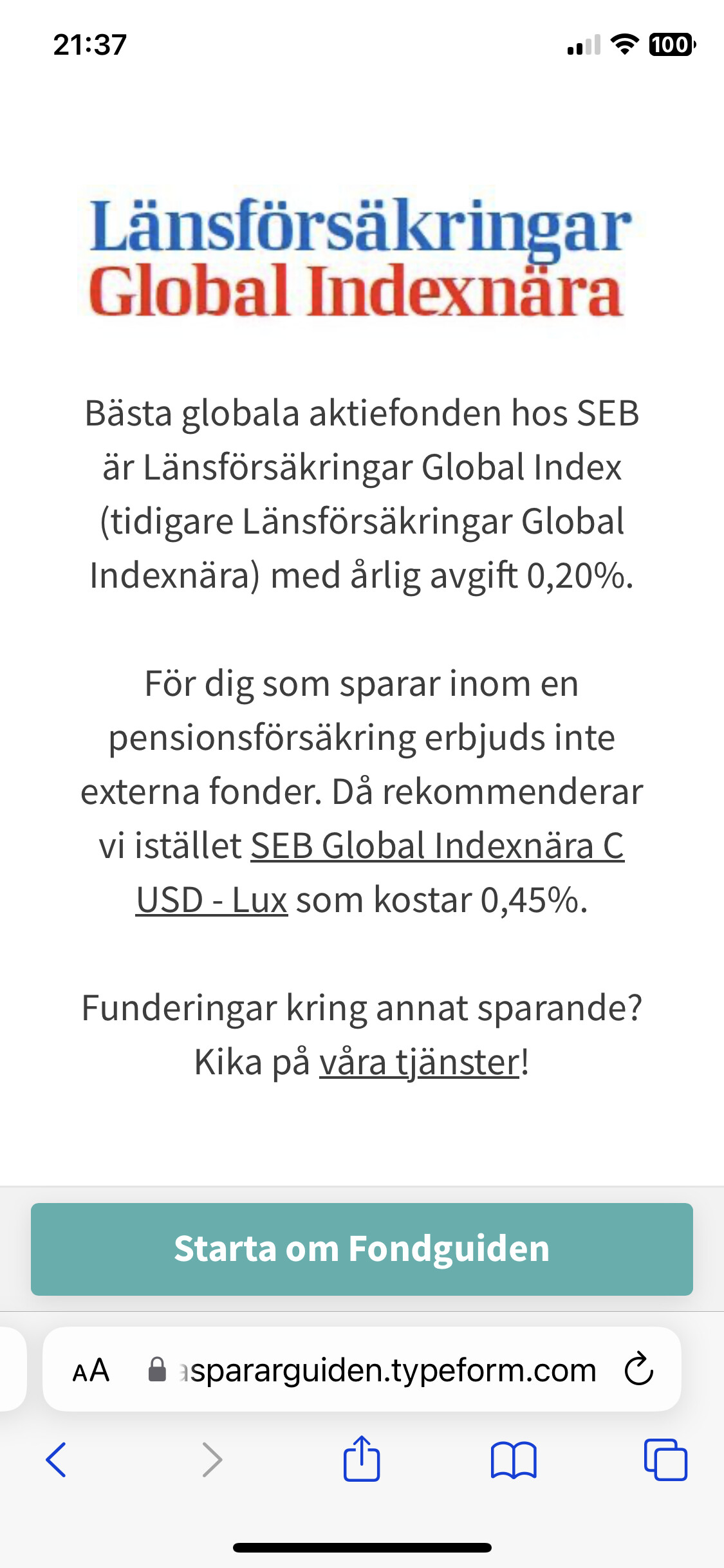The image size is (724, 1568).
Task: Open the AA reader settings menu
Action: (x=91, y=1370)
